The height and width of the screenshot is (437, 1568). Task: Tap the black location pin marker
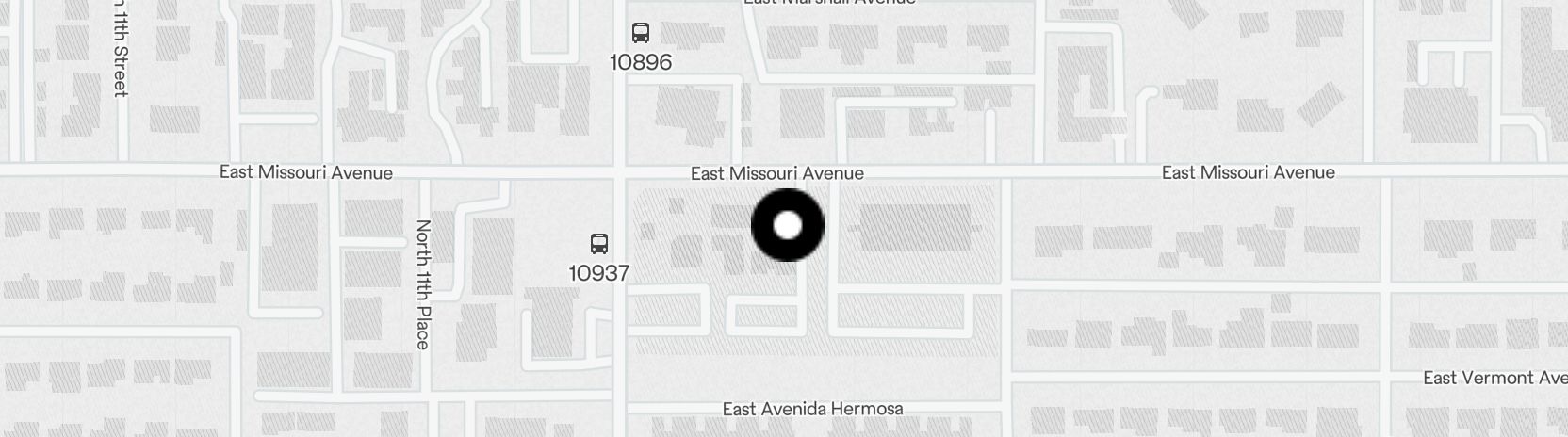click(788, 225)
